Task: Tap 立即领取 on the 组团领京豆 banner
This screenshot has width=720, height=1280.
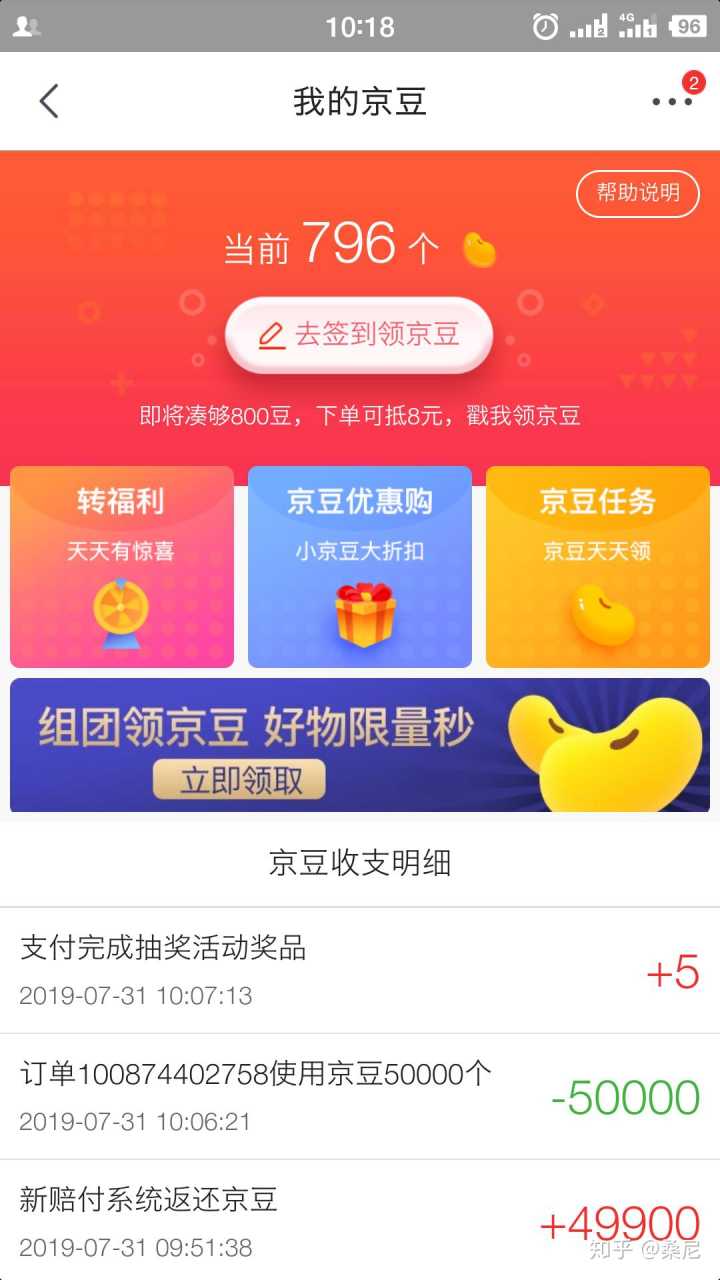Action: pyautogui.click(x=240, y=780)
